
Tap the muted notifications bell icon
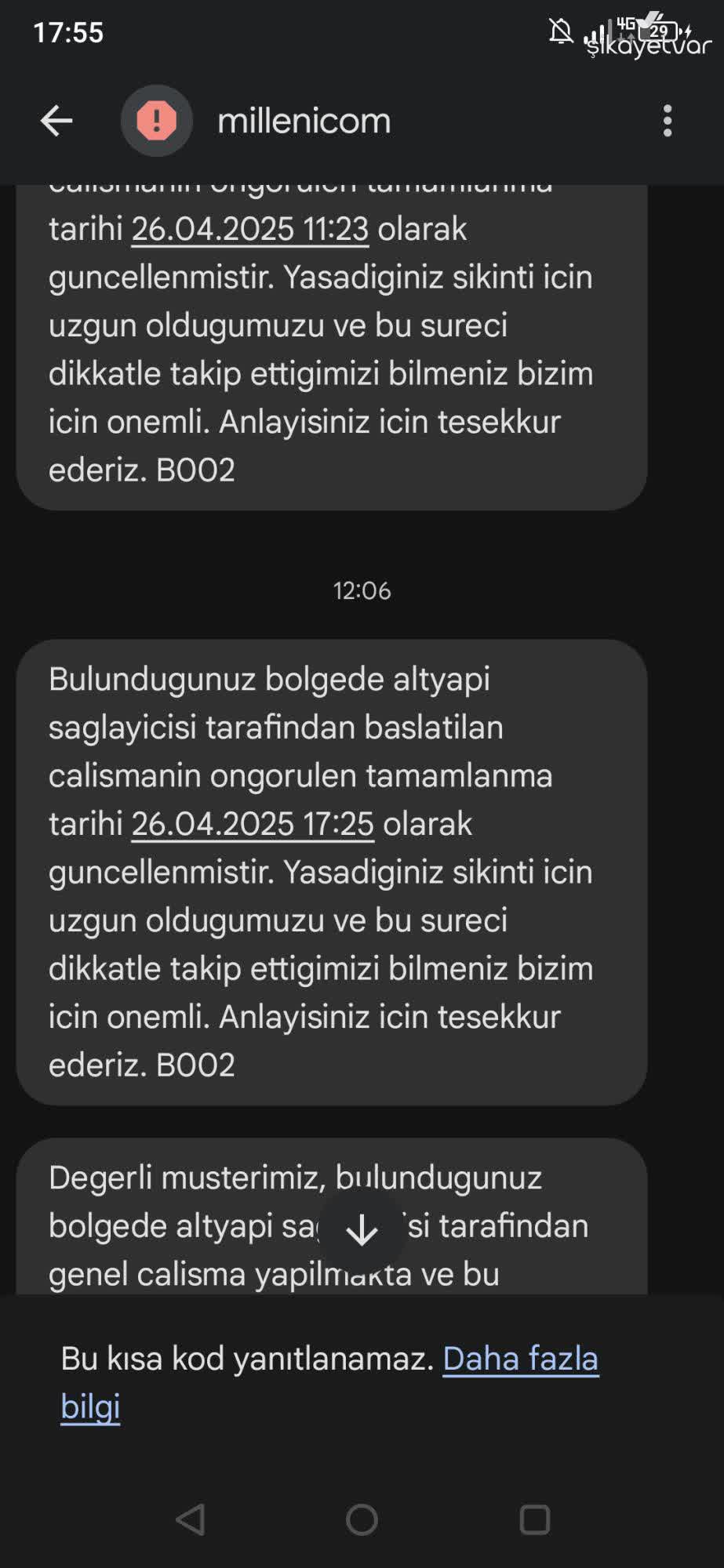tap(559, 30)
